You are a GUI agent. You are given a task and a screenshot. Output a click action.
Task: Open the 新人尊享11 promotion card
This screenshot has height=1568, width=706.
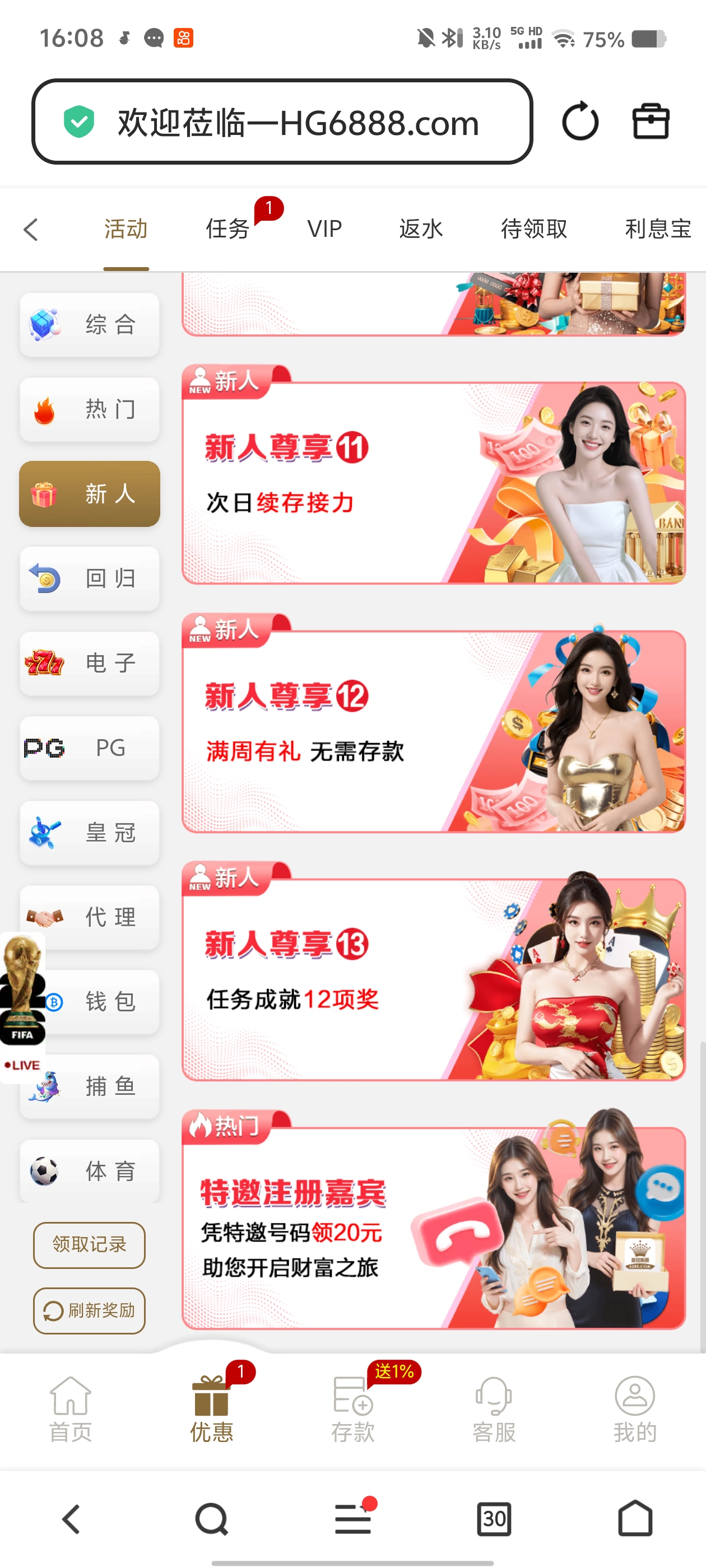tap(433, 481)
